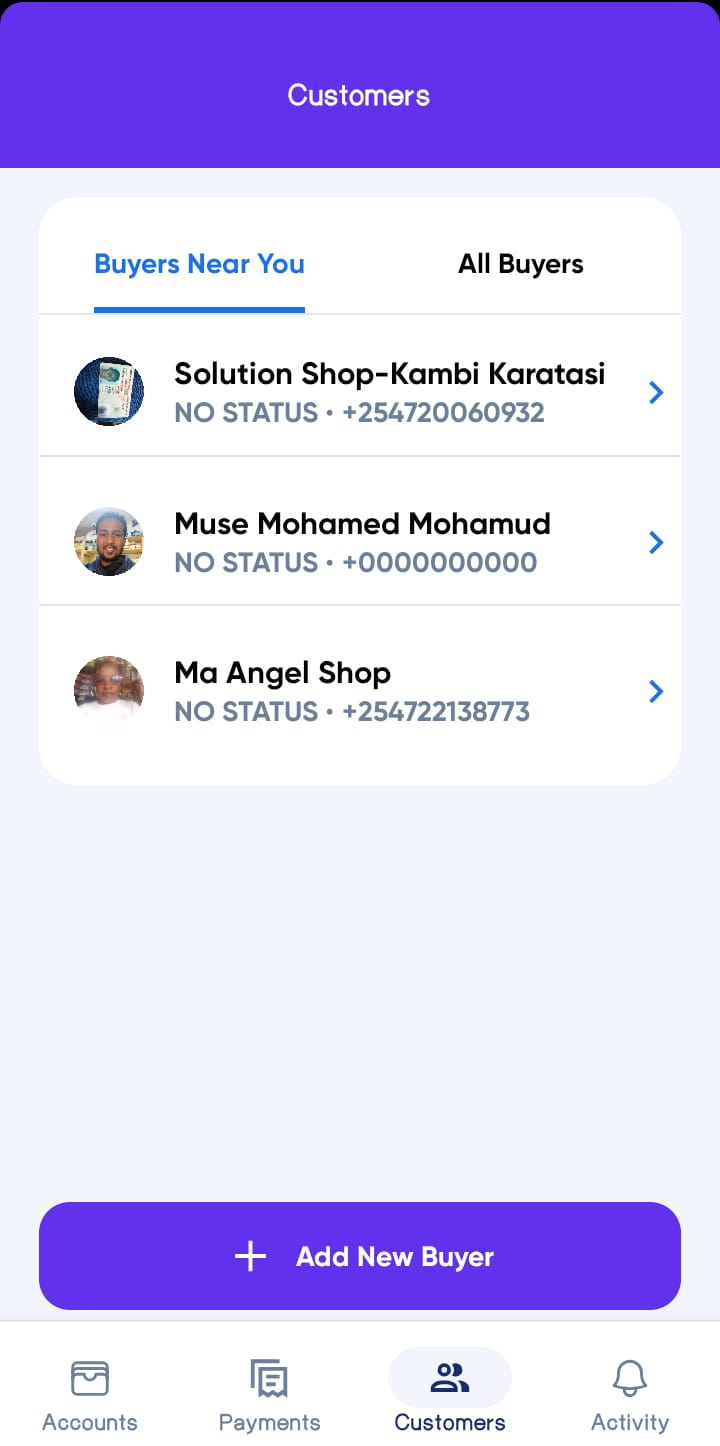Click the plus icon on Add New Buyer
The image size is (720, 1446).
(250, 1256)
